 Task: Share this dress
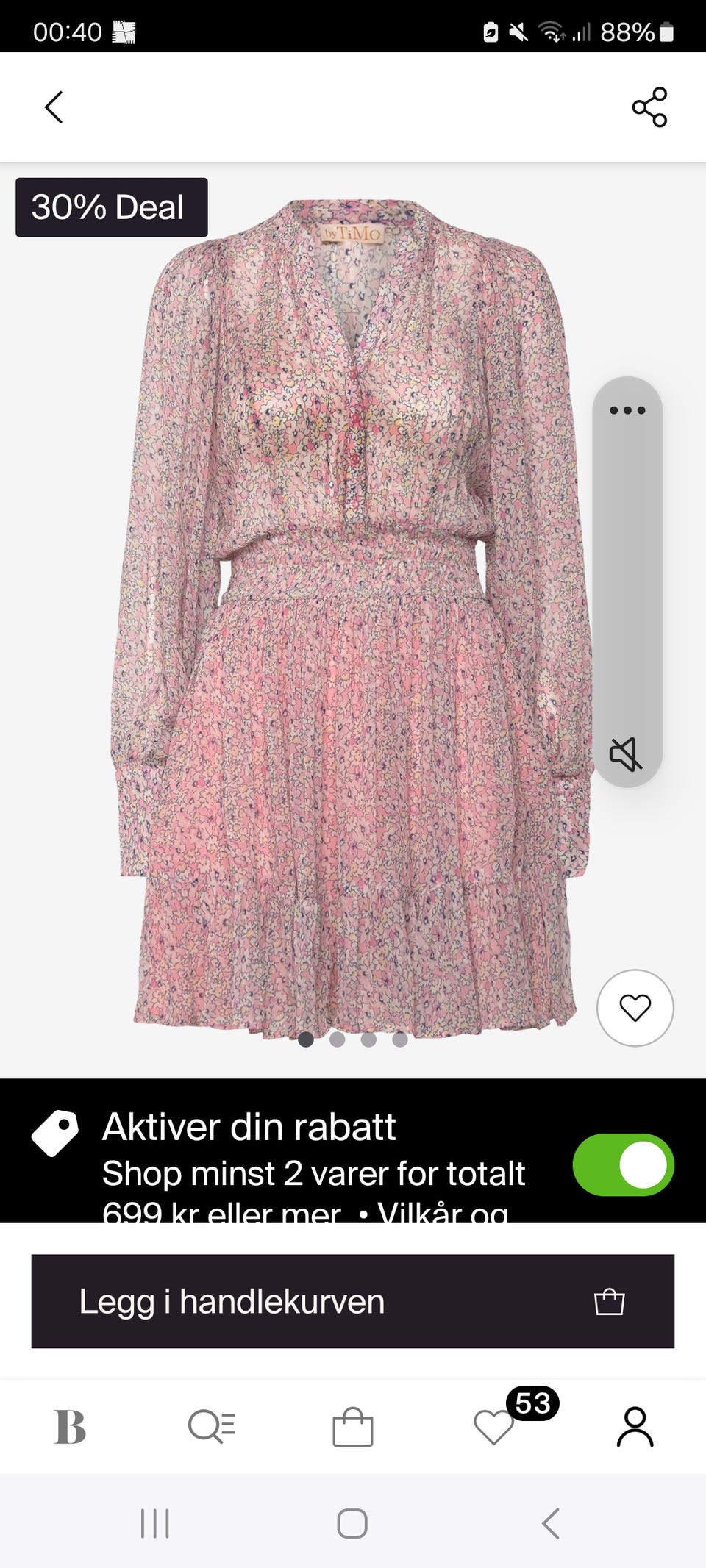click(x=649, y=107)
